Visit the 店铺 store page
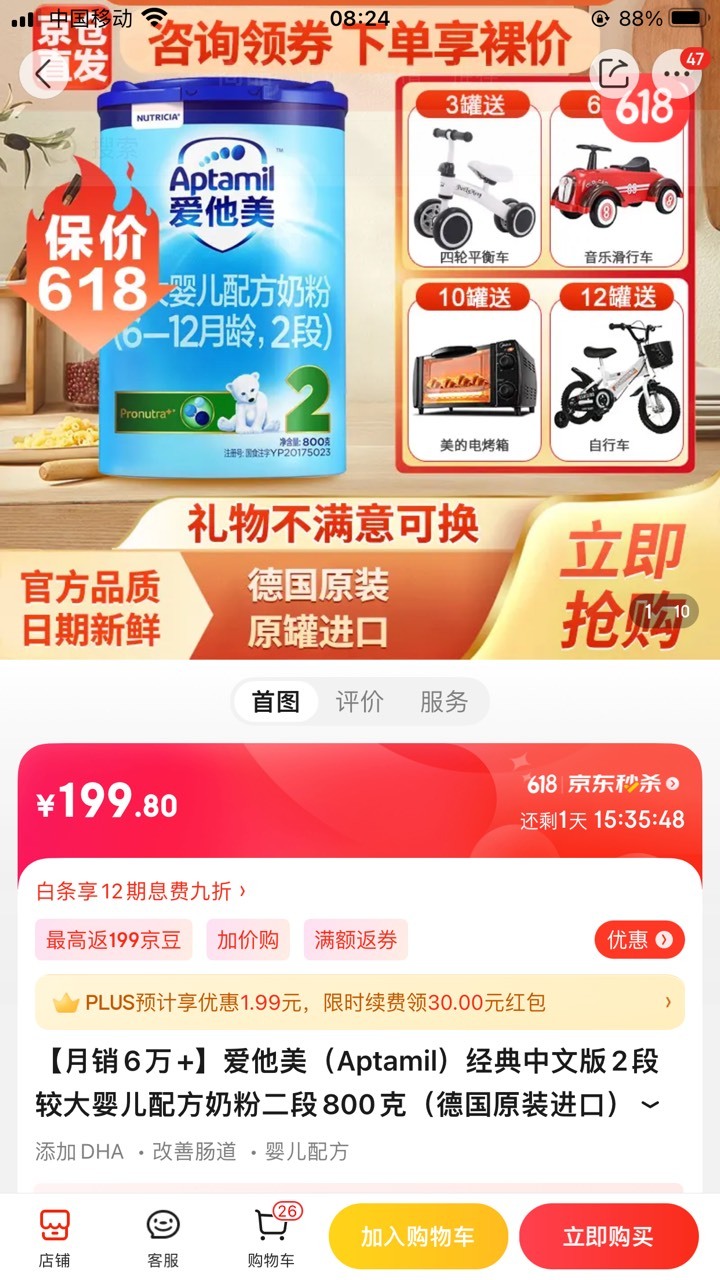720x1280 pixels. (x=55, y=1238)
